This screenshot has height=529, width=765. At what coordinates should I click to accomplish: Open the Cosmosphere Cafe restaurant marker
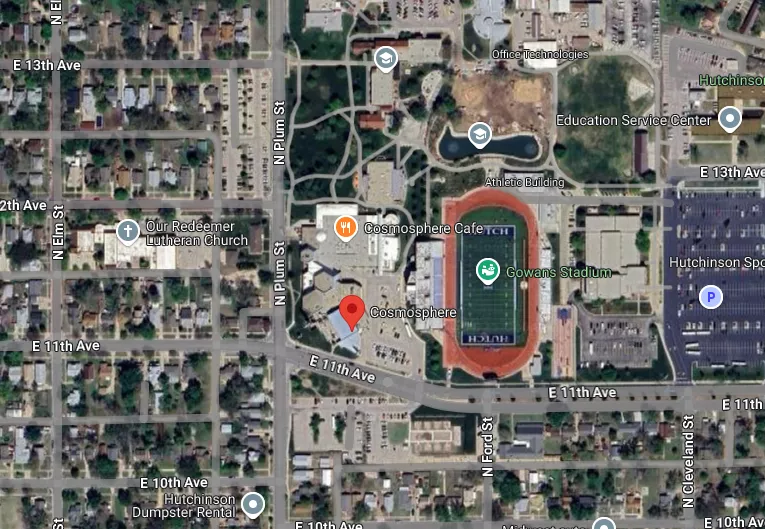point(346,228)
